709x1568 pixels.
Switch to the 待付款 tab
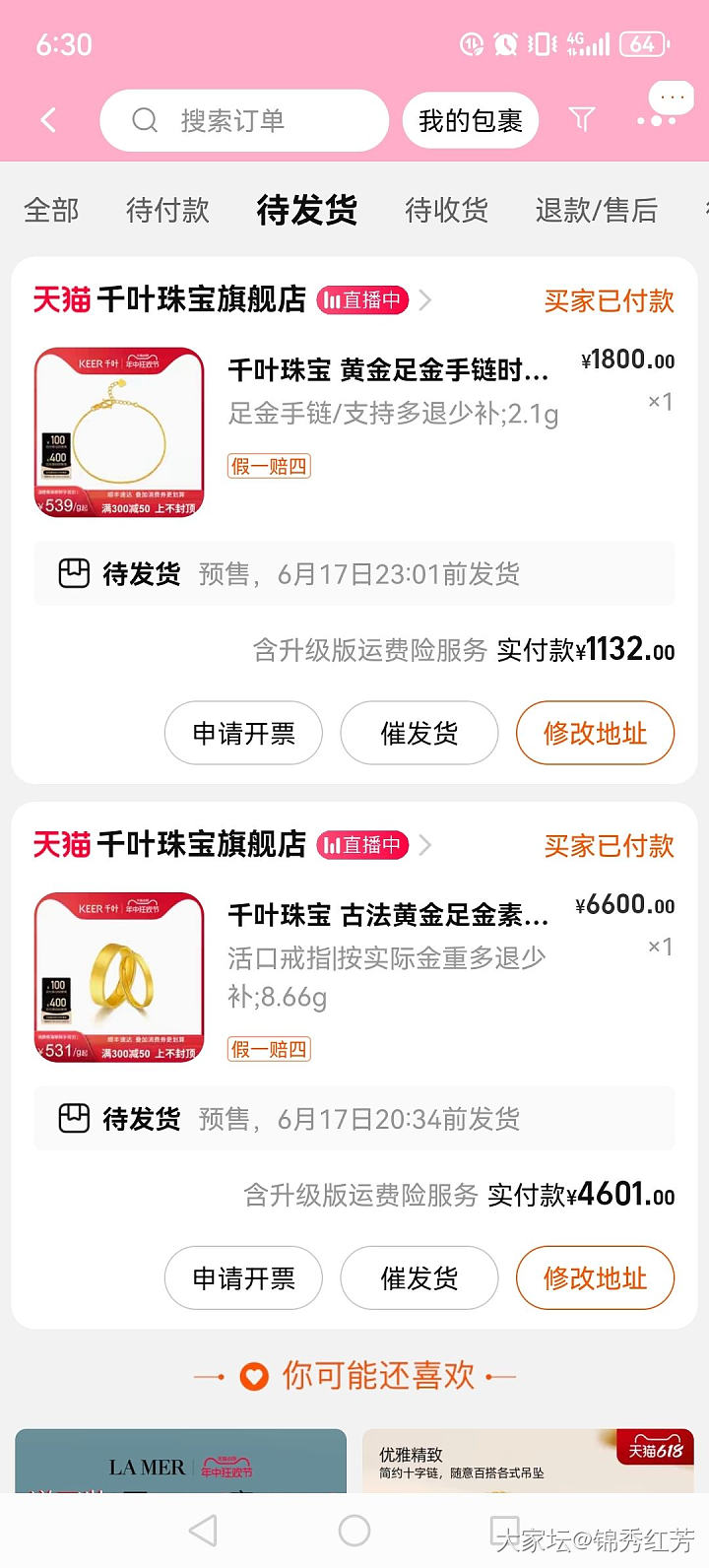tap(167, 210)
